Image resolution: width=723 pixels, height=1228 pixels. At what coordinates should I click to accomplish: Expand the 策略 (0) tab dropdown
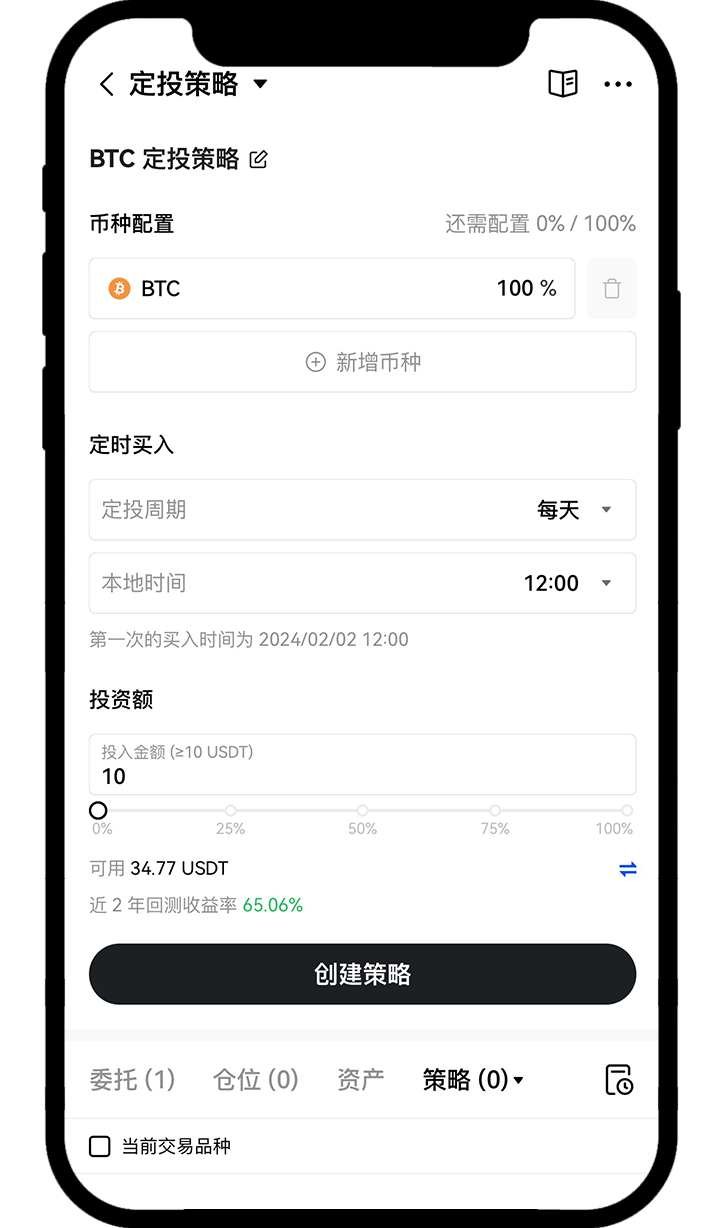coord(473,1080)
